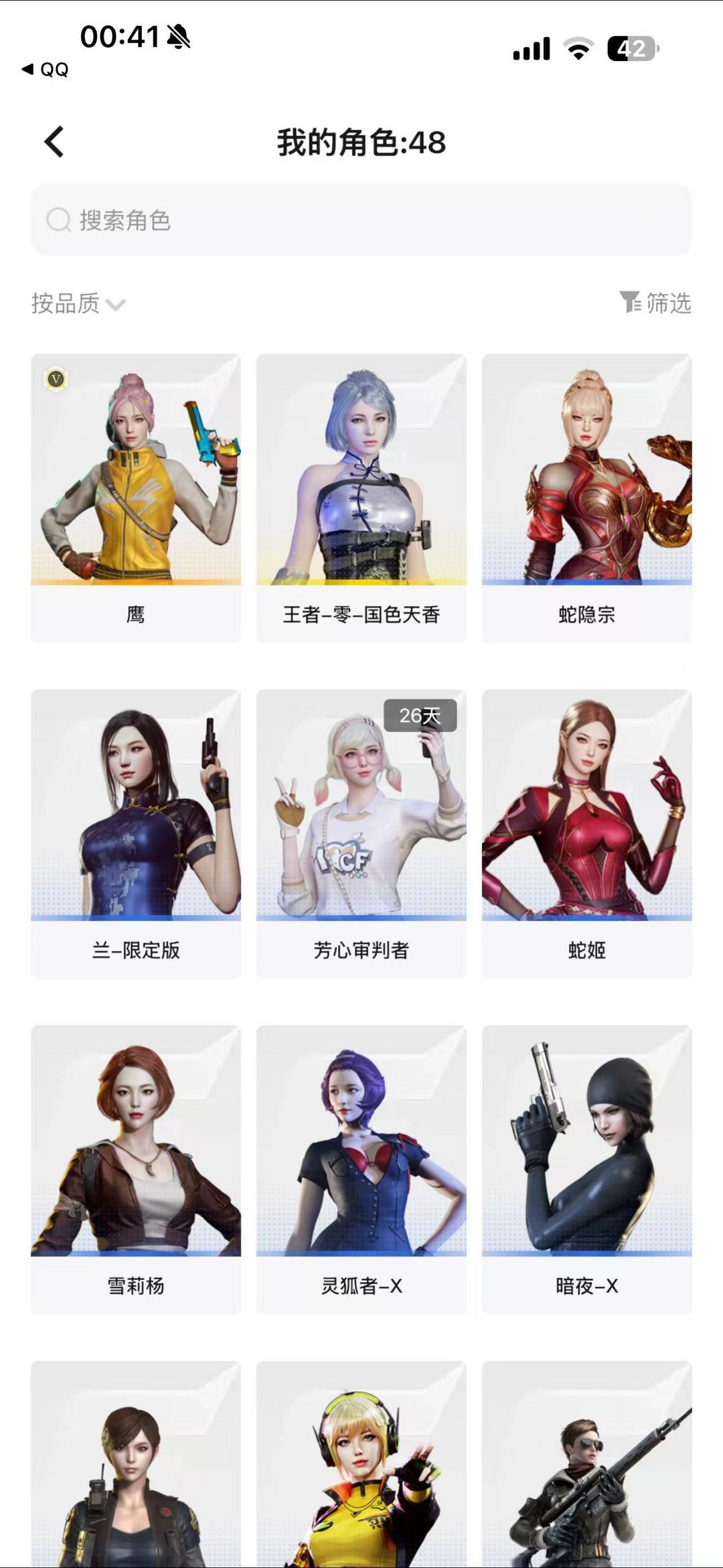Click the Wi-Fi icon in the status bar

[577, 47]
